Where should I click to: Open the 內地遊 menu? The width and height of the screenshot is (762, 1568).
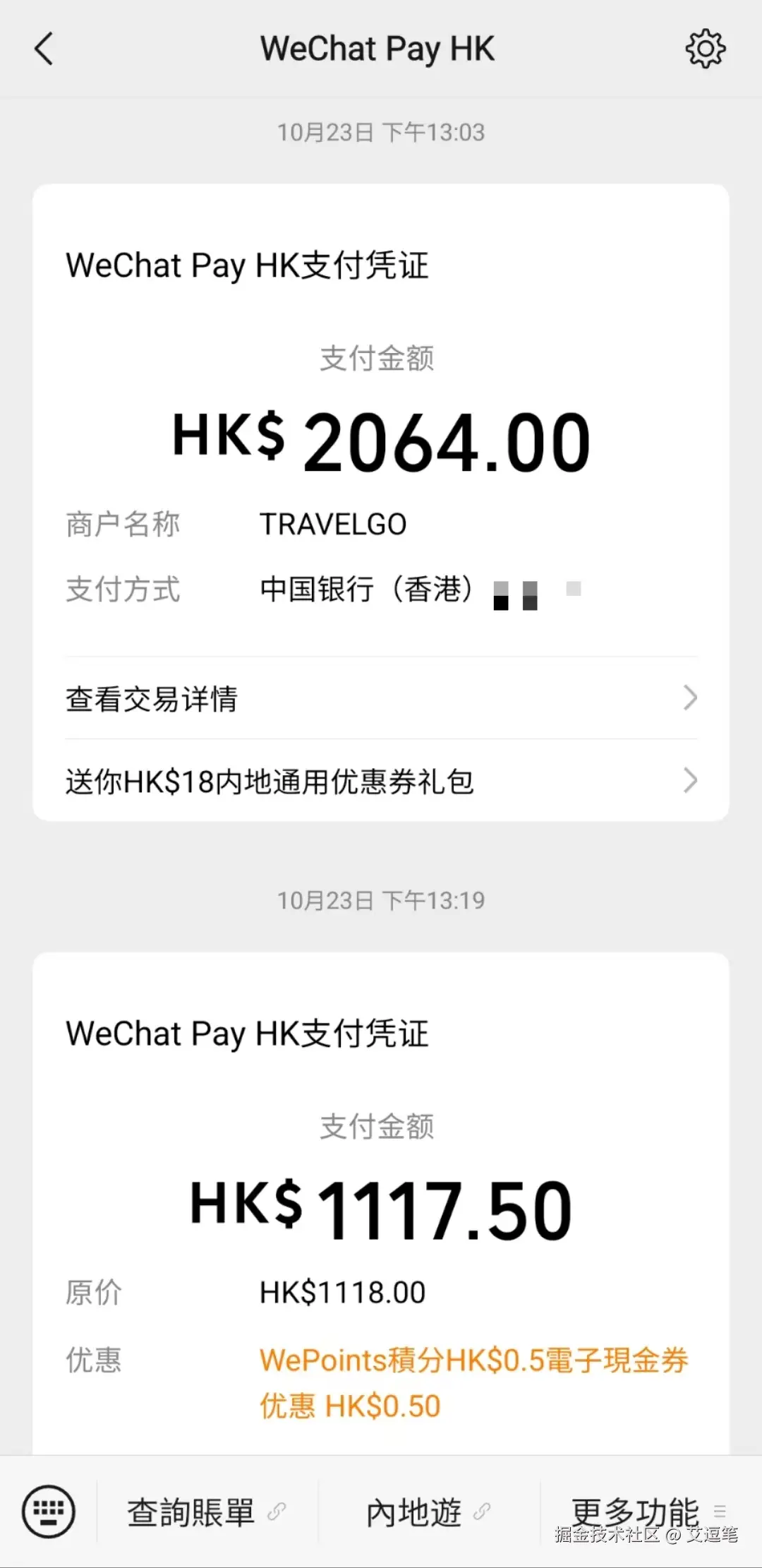[x=428, y=1512]
